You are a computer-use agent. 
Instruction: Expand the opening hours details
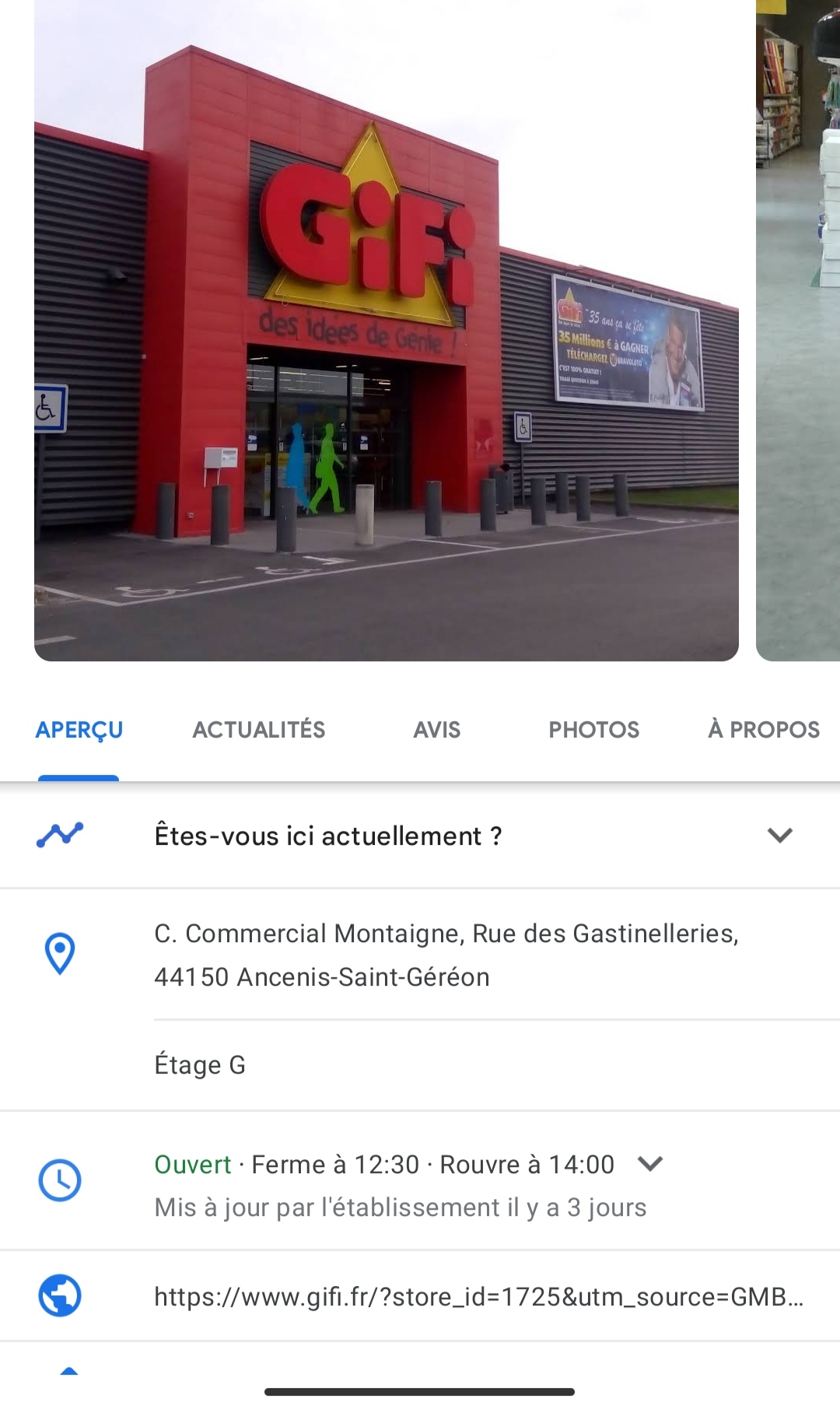click(650, 1164)
